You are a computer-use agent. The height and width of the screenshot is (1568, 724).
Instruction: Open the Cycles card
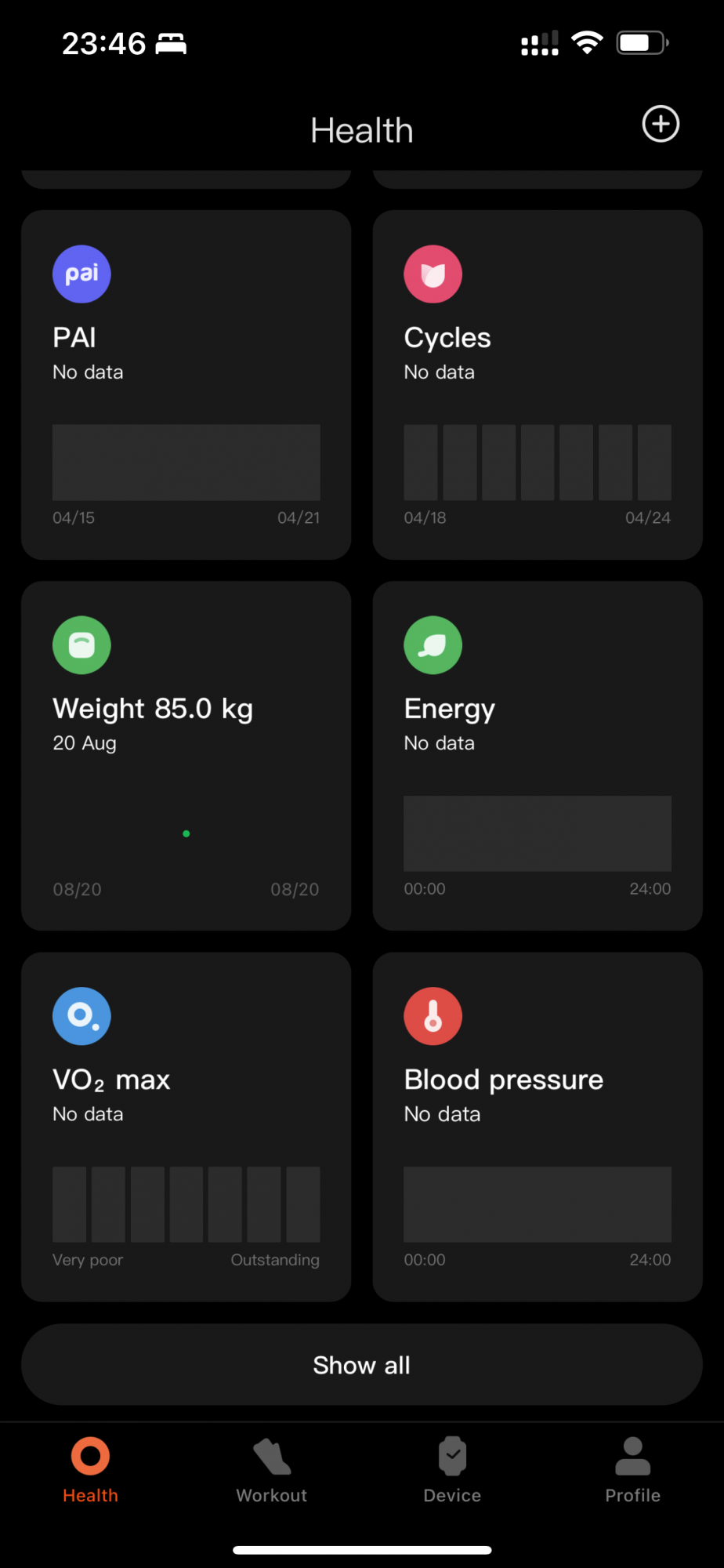coord(538,384)
